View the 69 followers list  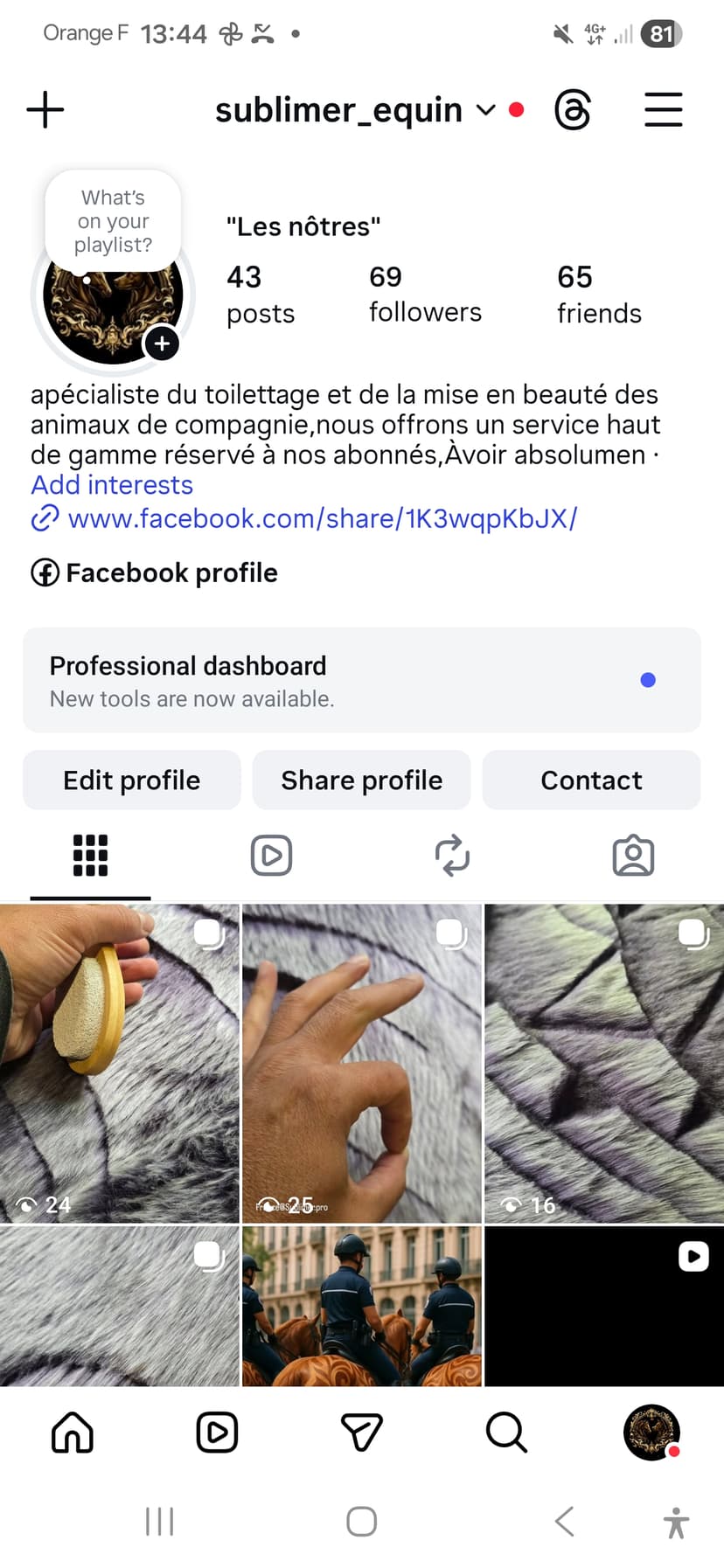(425, 294)
